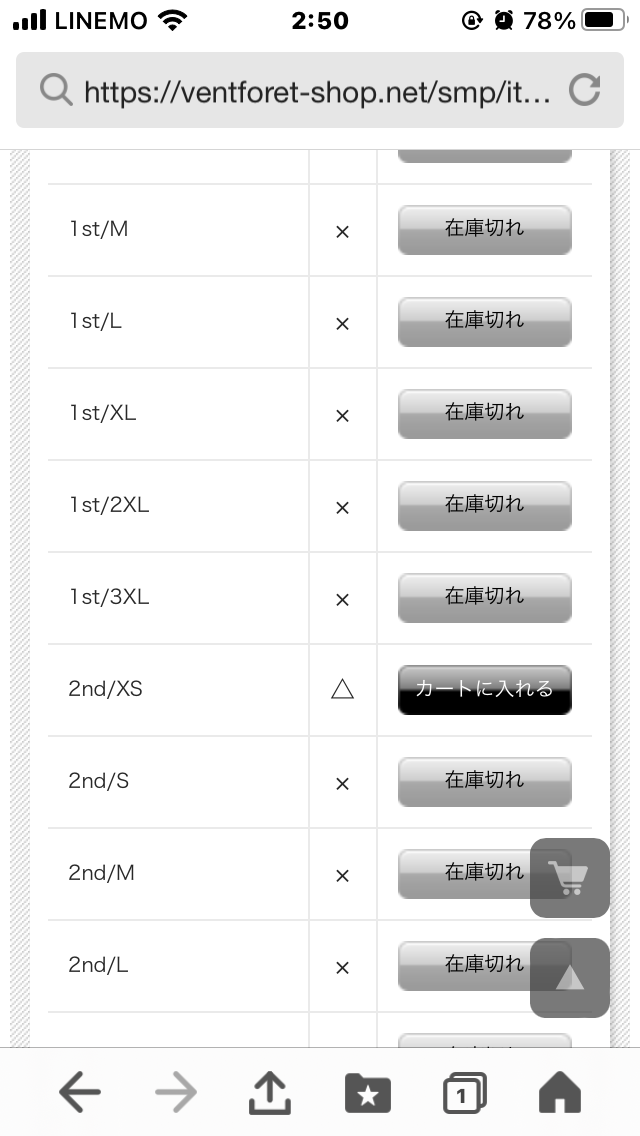Share this page

(x=270, y=1093)
